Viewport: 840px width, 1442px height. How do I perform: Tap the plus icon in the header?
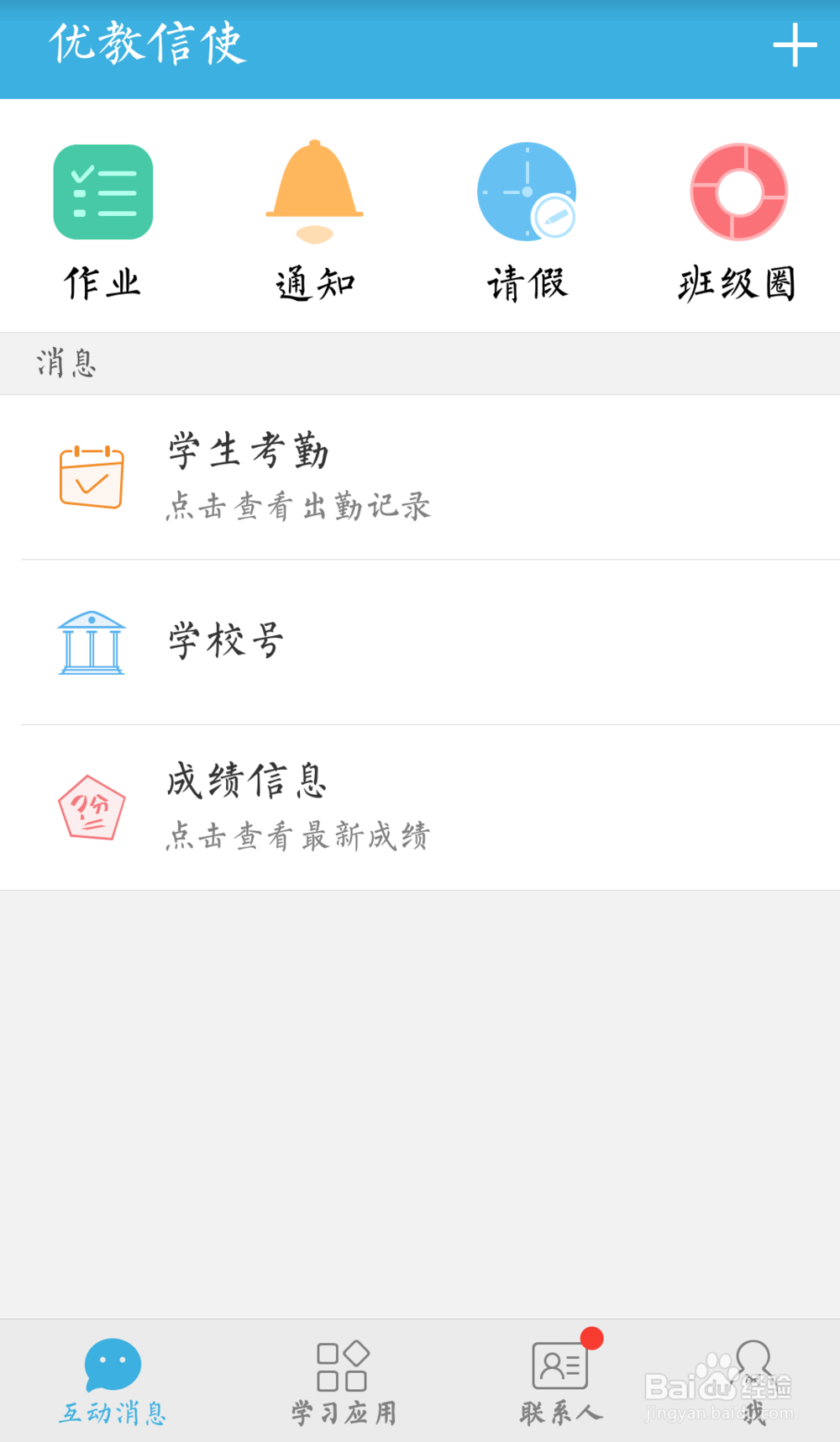click(795, 45)
